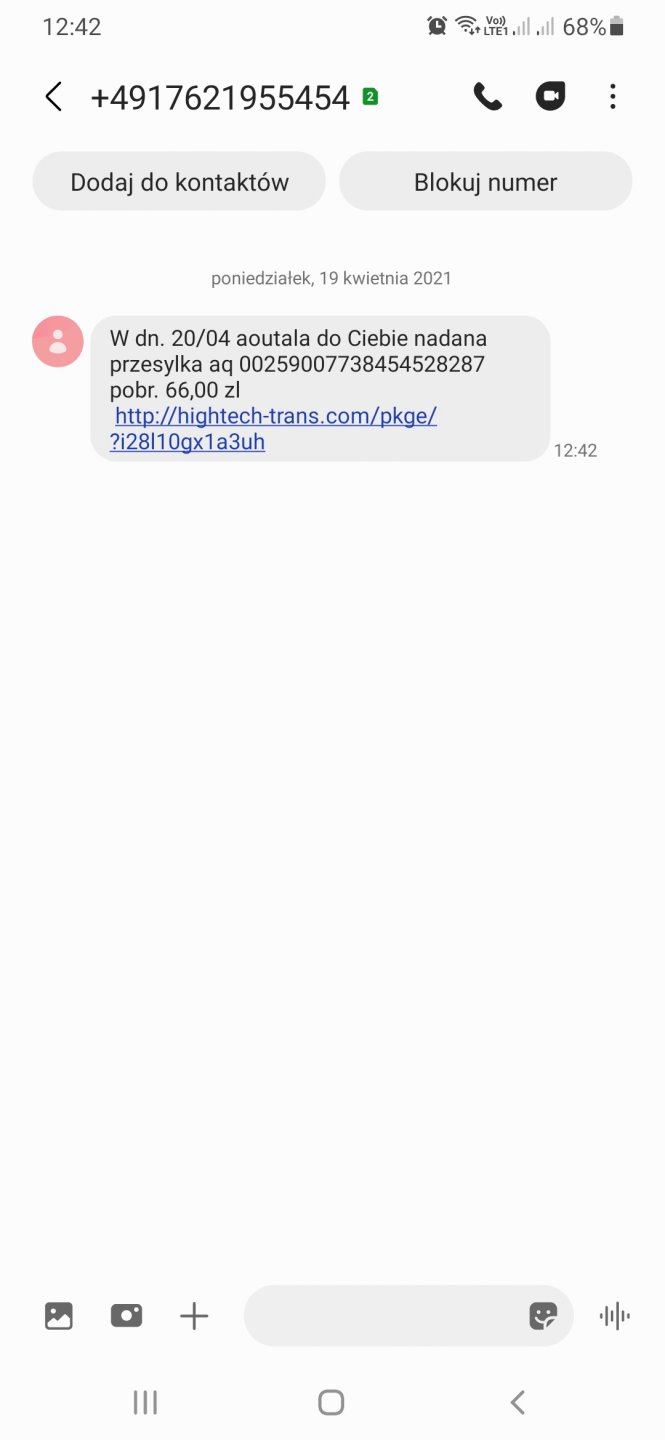Expand more attachment options with plus
The height and width of the screenshot is (1440, 665).
[x=194, y=1316]
